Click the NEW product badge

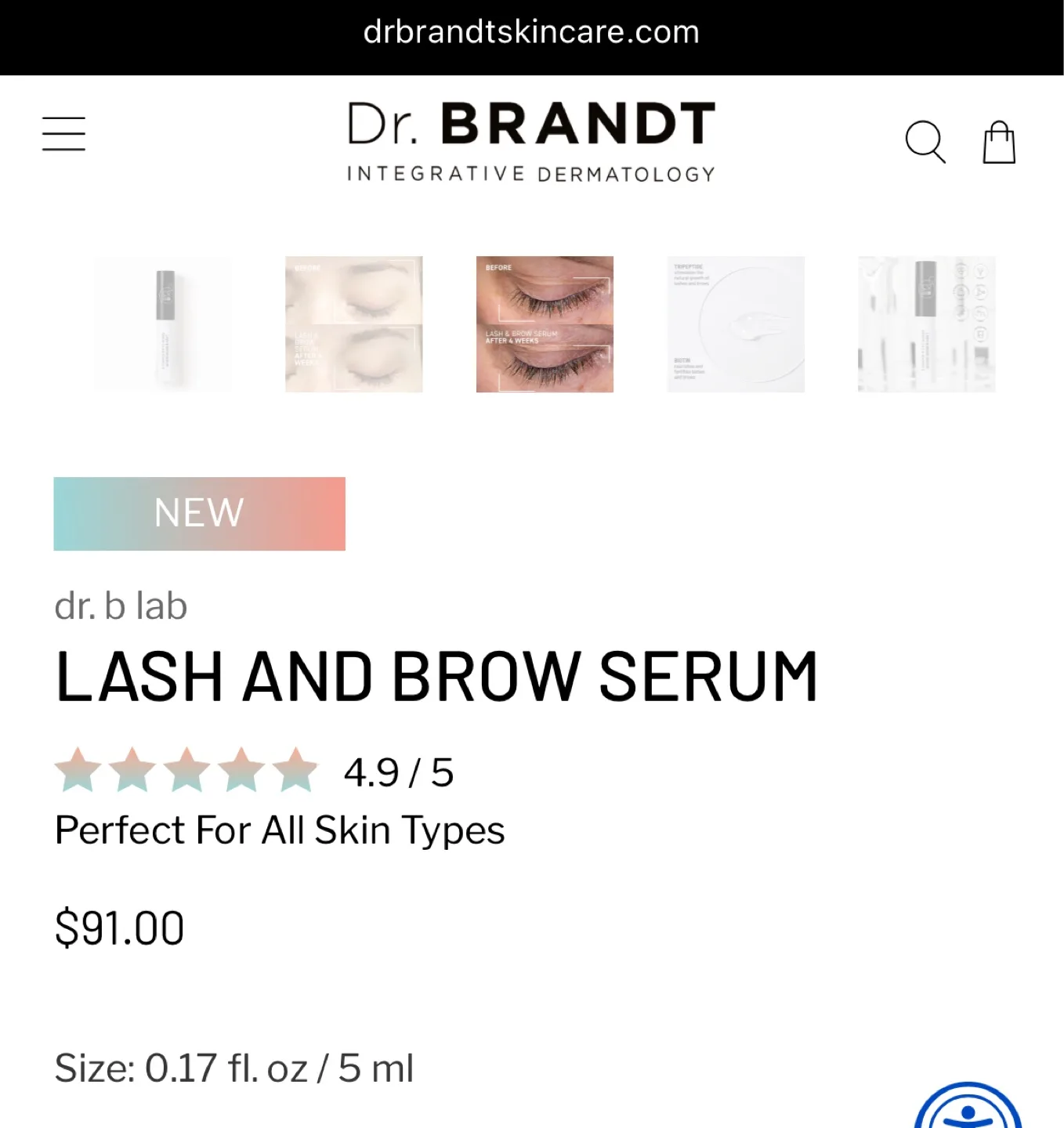tap(198, 513)
